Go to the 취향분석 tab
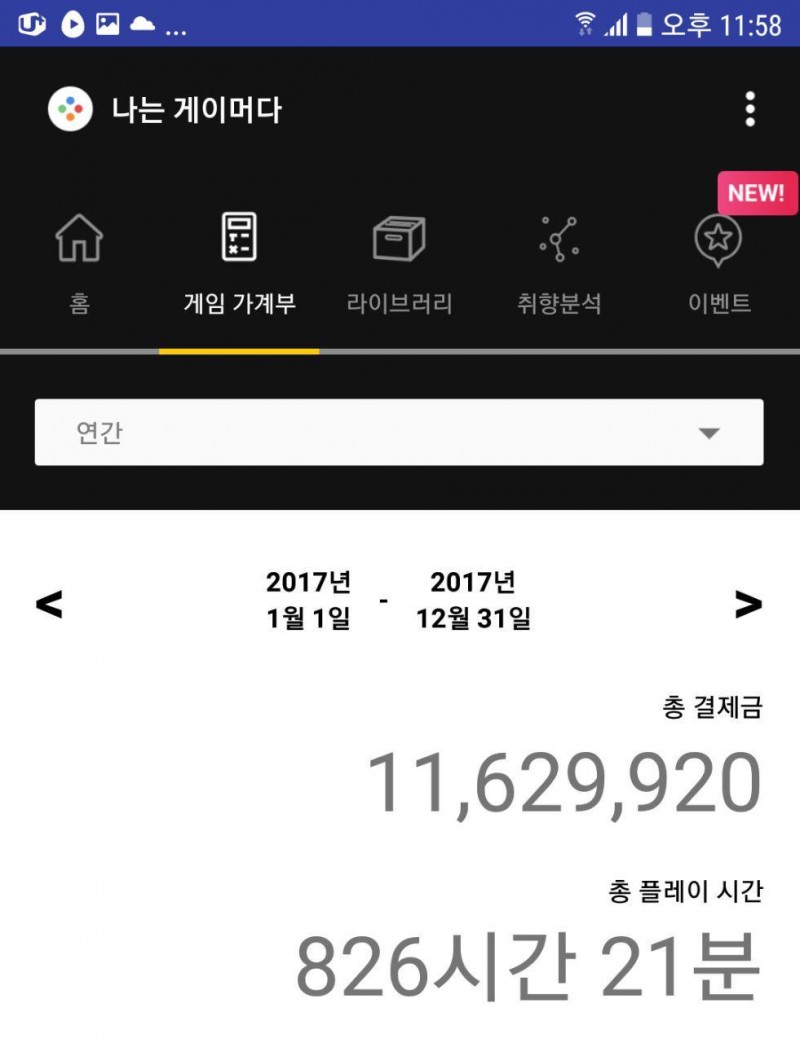This screenshot has height=1043, width=800. point(559,262)
